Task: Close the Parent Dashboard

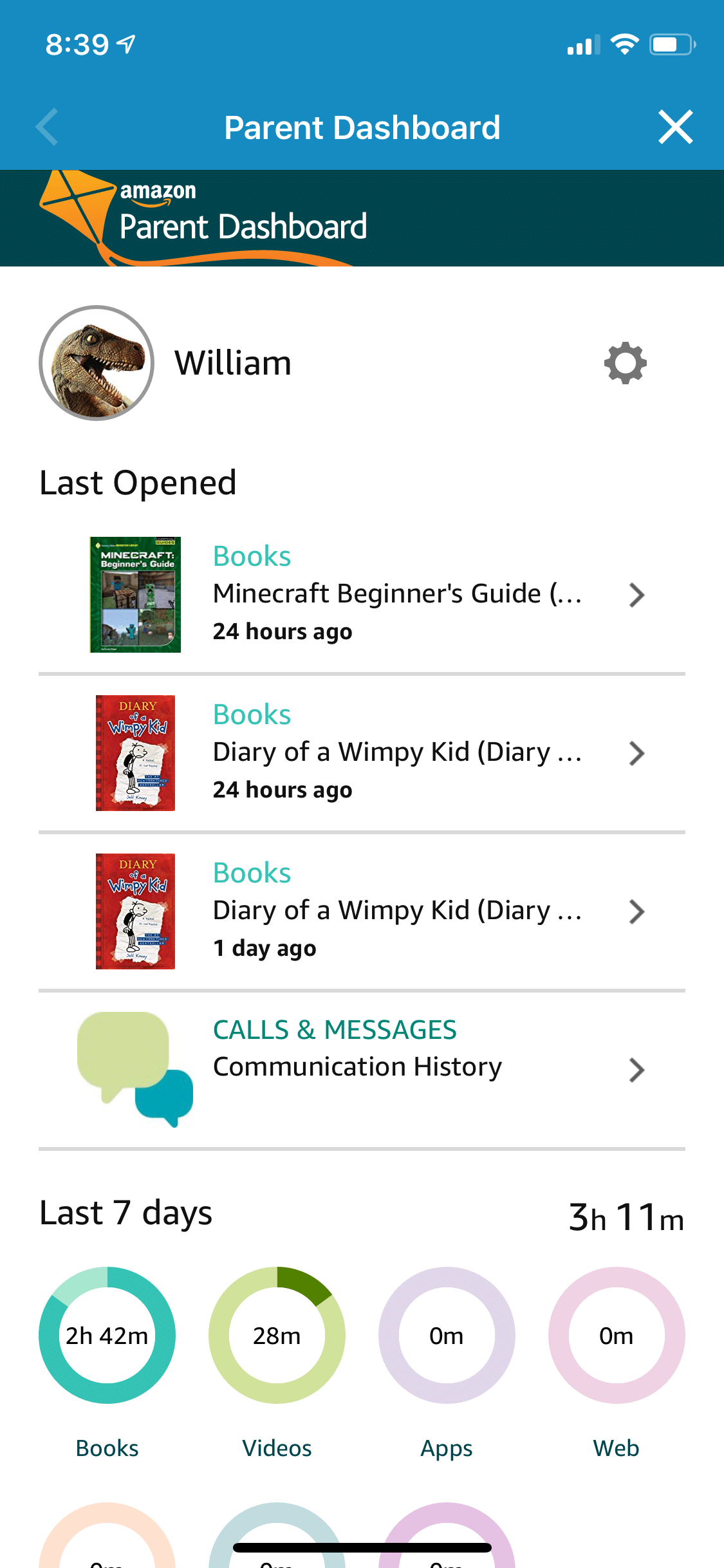Action: click(x=675, y=127)
